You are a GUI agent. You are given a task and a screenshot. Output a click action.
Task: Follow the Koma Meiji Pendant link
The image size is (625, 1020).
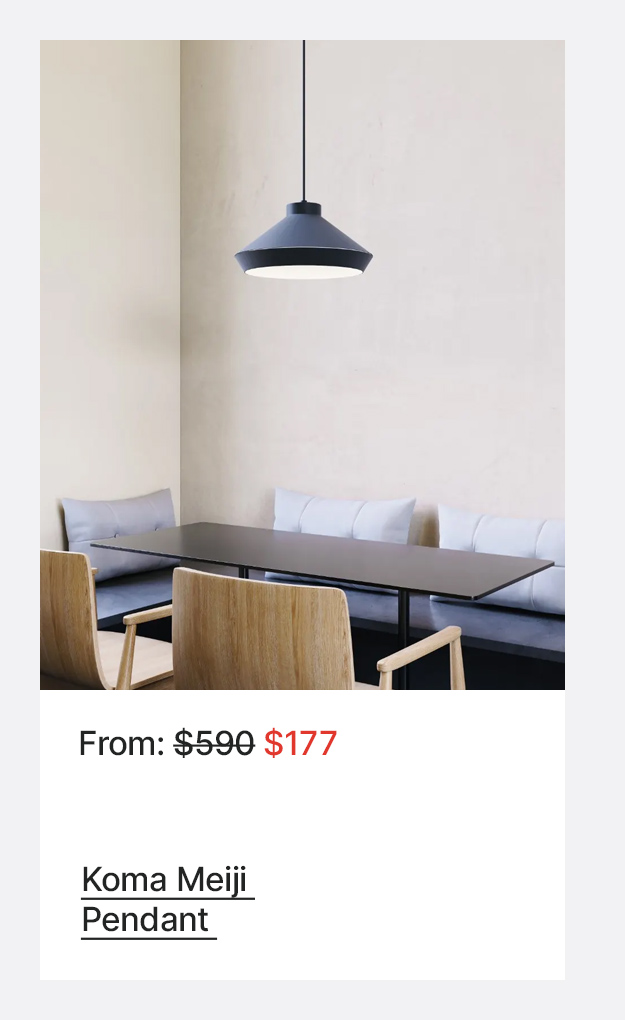click(166, 899)
